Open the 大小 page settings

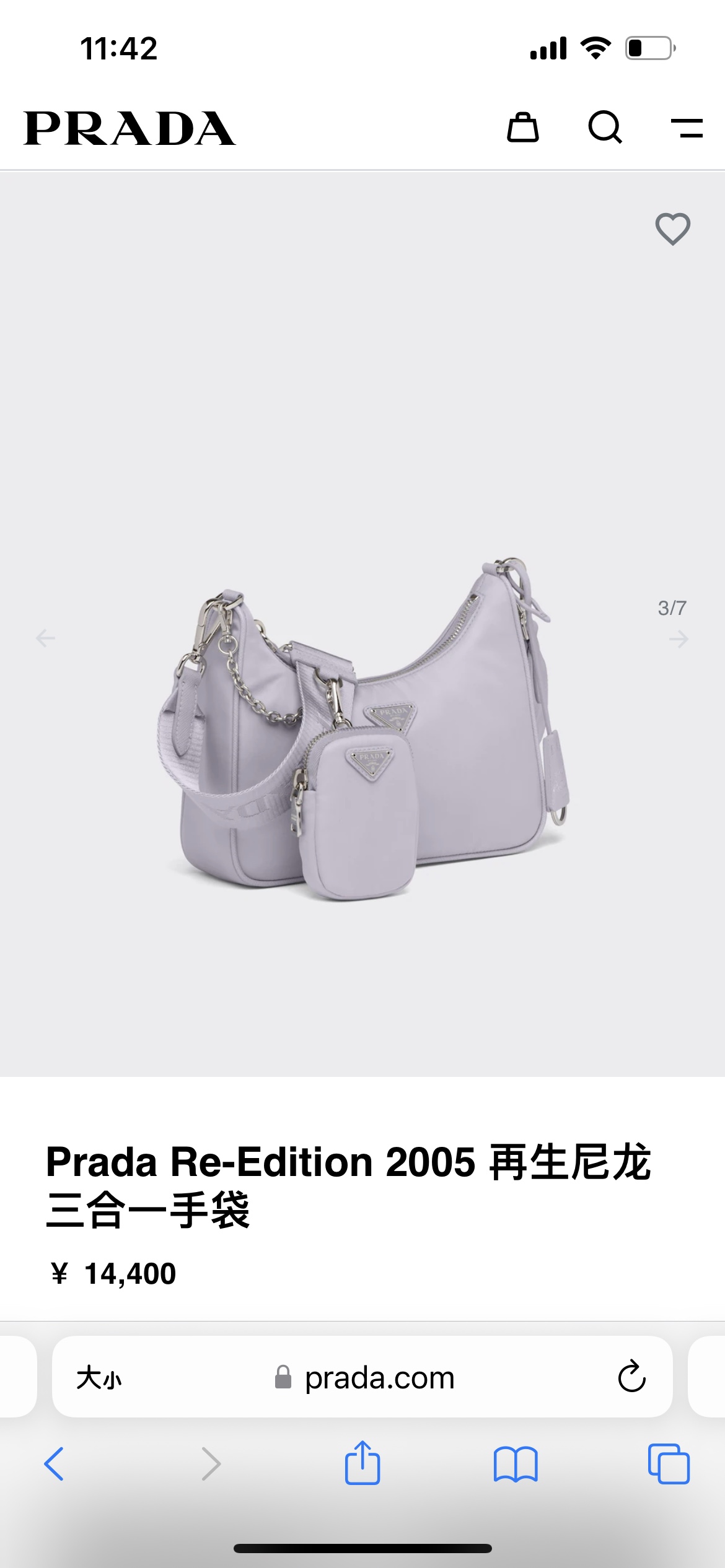point(99,1378)
